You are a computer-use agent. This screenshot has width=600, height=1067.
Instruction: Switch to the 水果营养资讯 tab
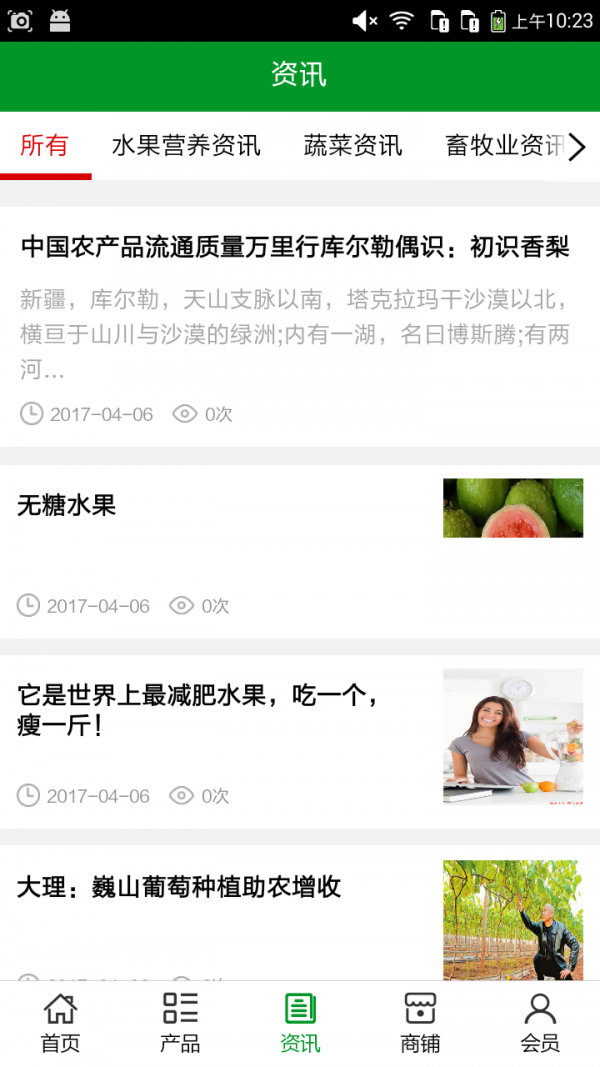click(186, 146)
